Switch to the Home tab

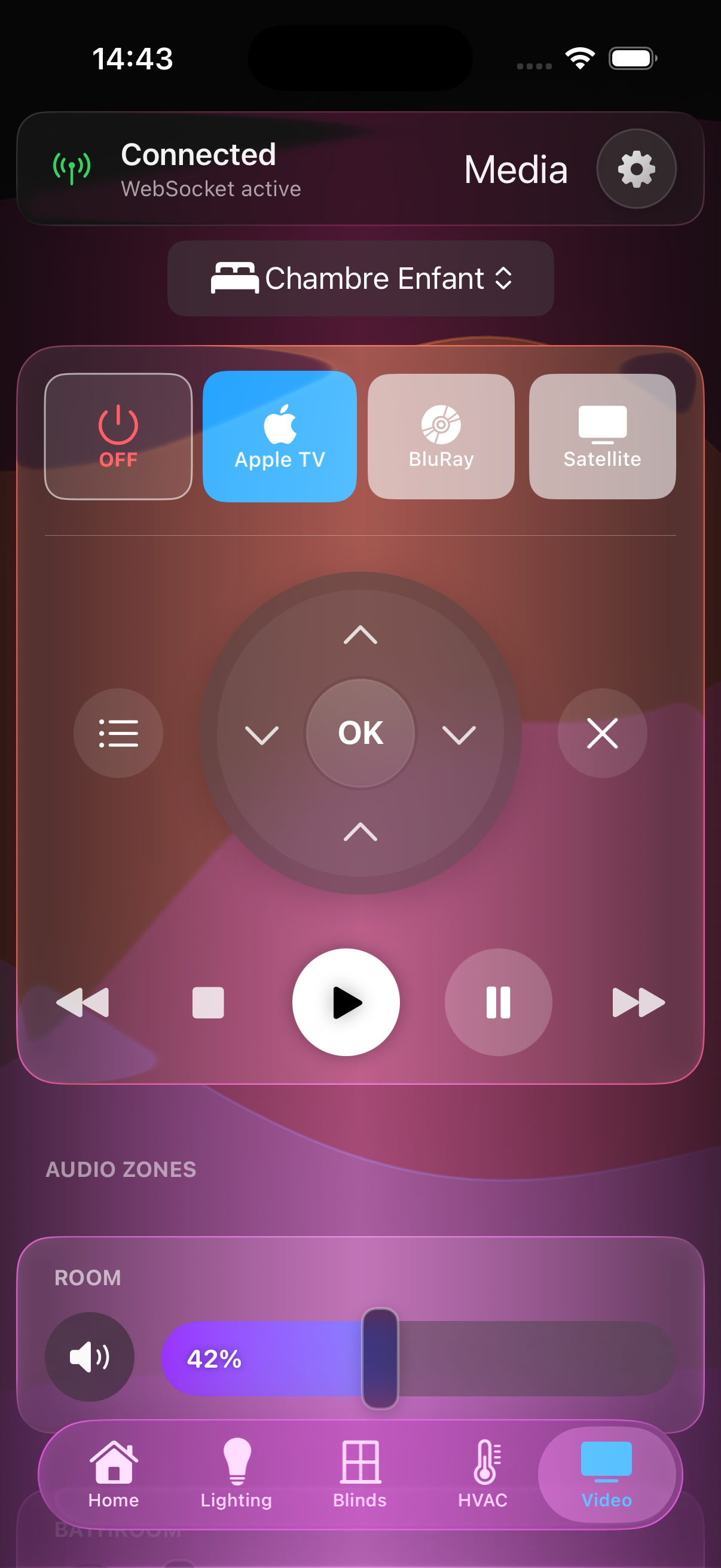(114, 1474)
